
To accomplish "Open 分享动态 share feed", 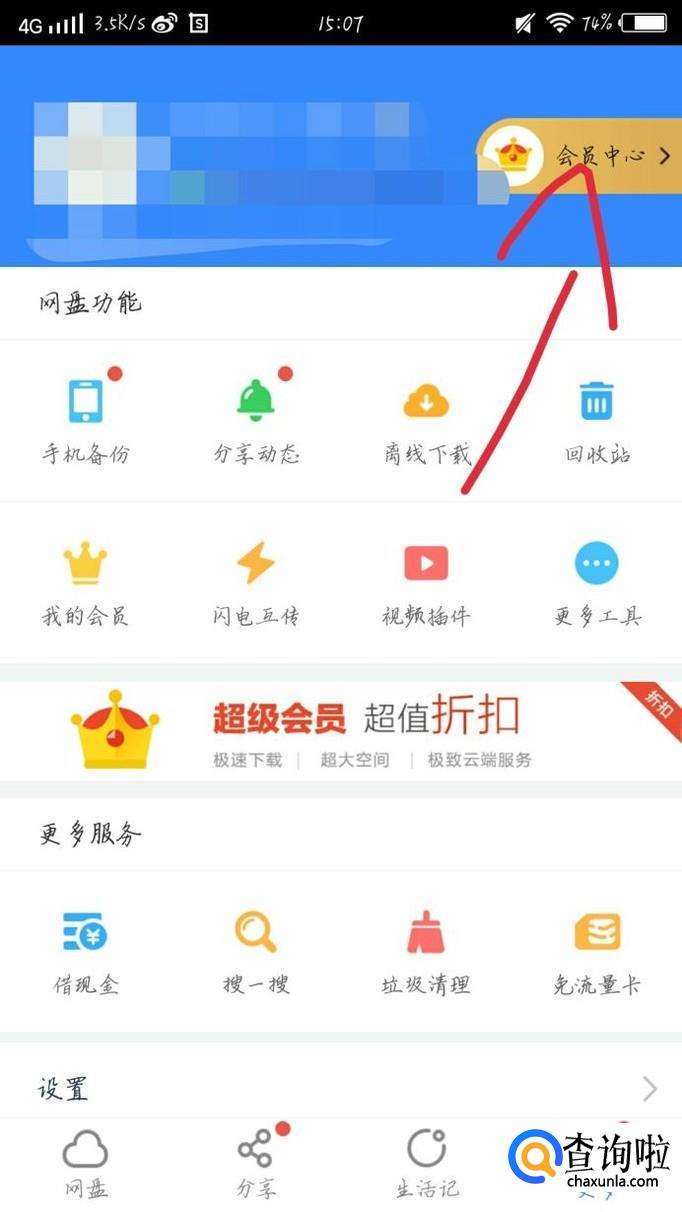I will click(x=256, y=420).
